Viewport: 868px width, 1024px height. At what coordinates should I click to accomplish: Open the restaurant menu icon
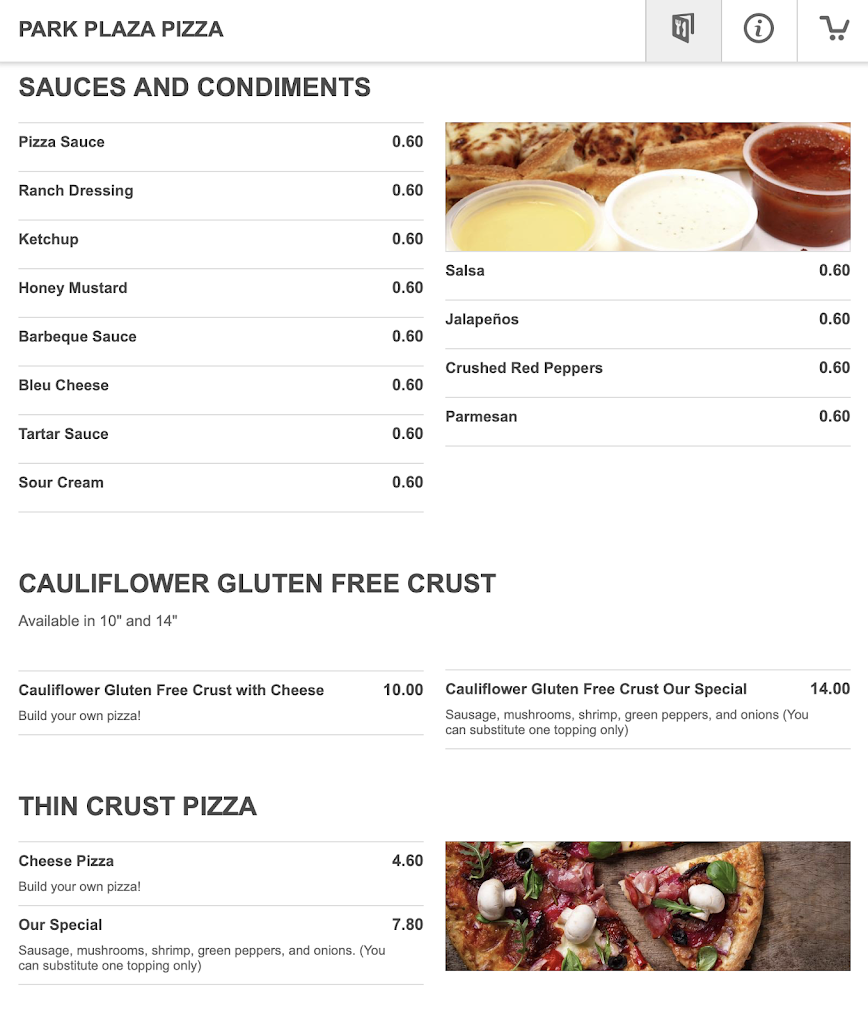tap(683, 30)
